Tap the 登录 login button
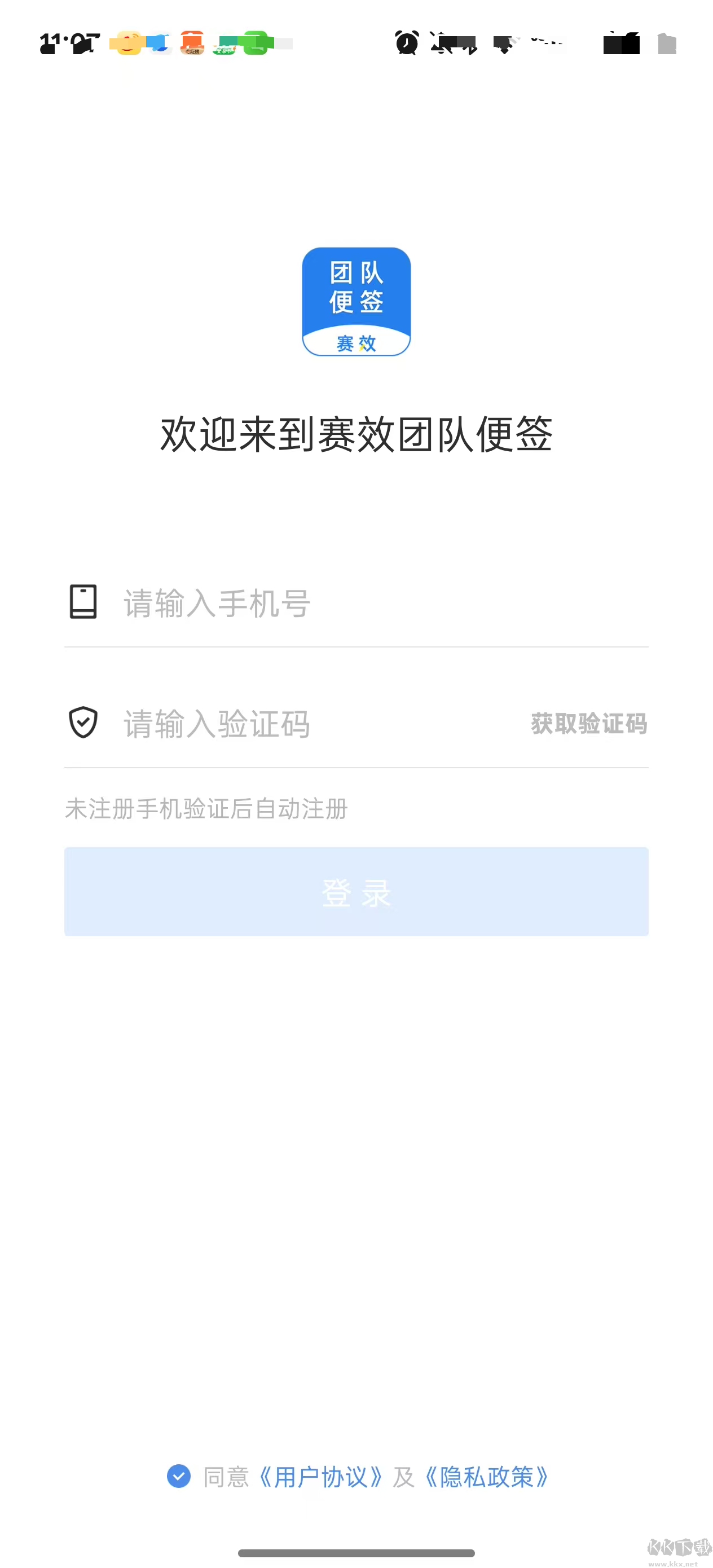This screenshot has height=1568, width=713. click(x=356, y=892)
